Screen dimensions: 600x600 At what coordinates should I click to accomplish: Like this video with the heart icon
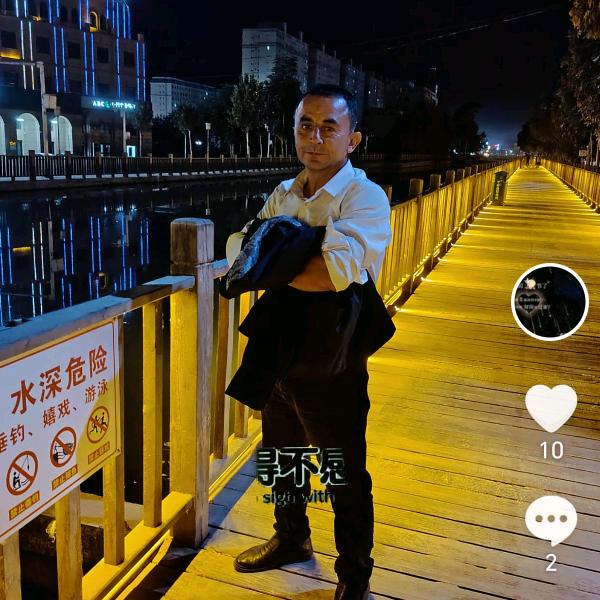551,407
